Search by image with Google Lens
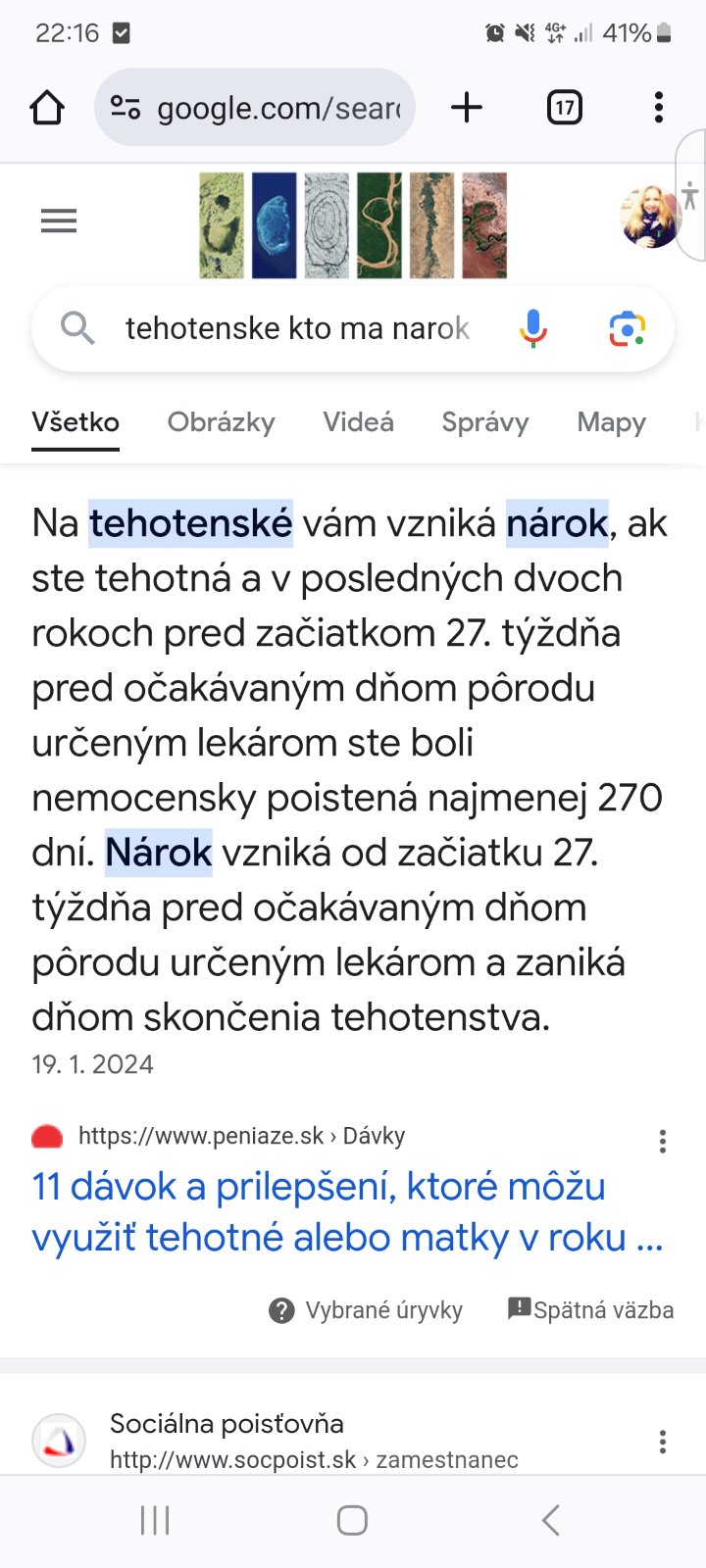706x1568 pixels. (627, 329)
